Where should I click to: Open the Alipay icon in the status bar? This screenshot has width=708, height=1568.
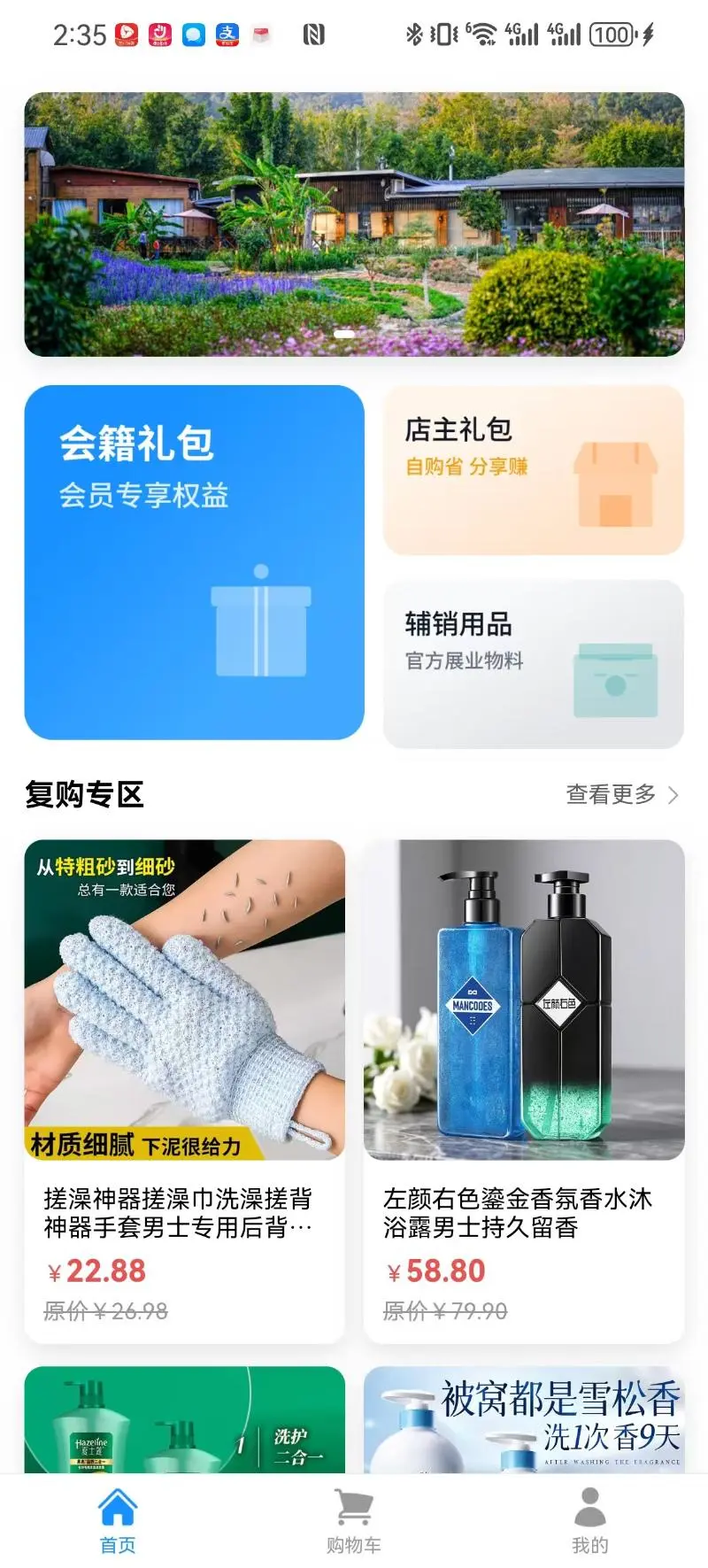tap(227, 35)
